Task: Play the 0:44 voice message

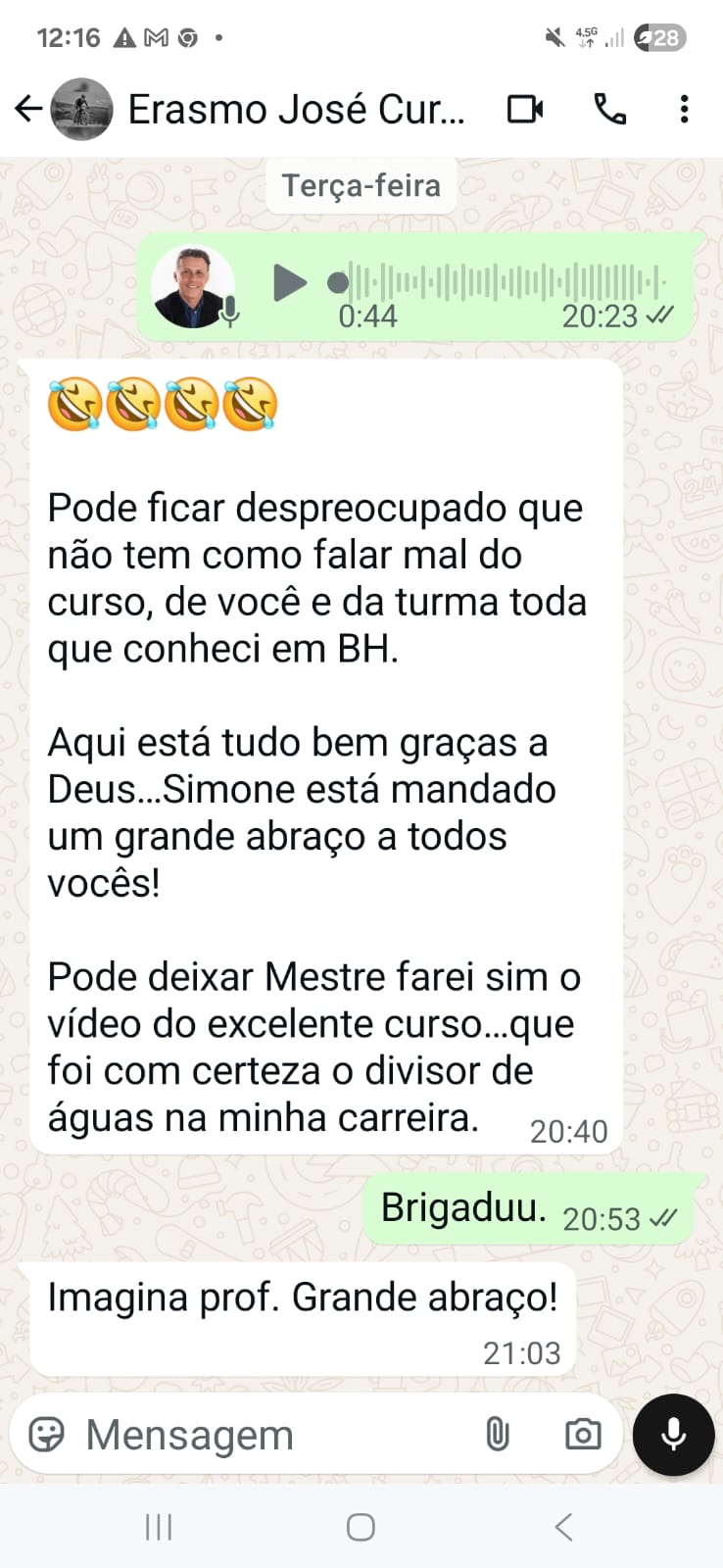Action: [290, 283]
